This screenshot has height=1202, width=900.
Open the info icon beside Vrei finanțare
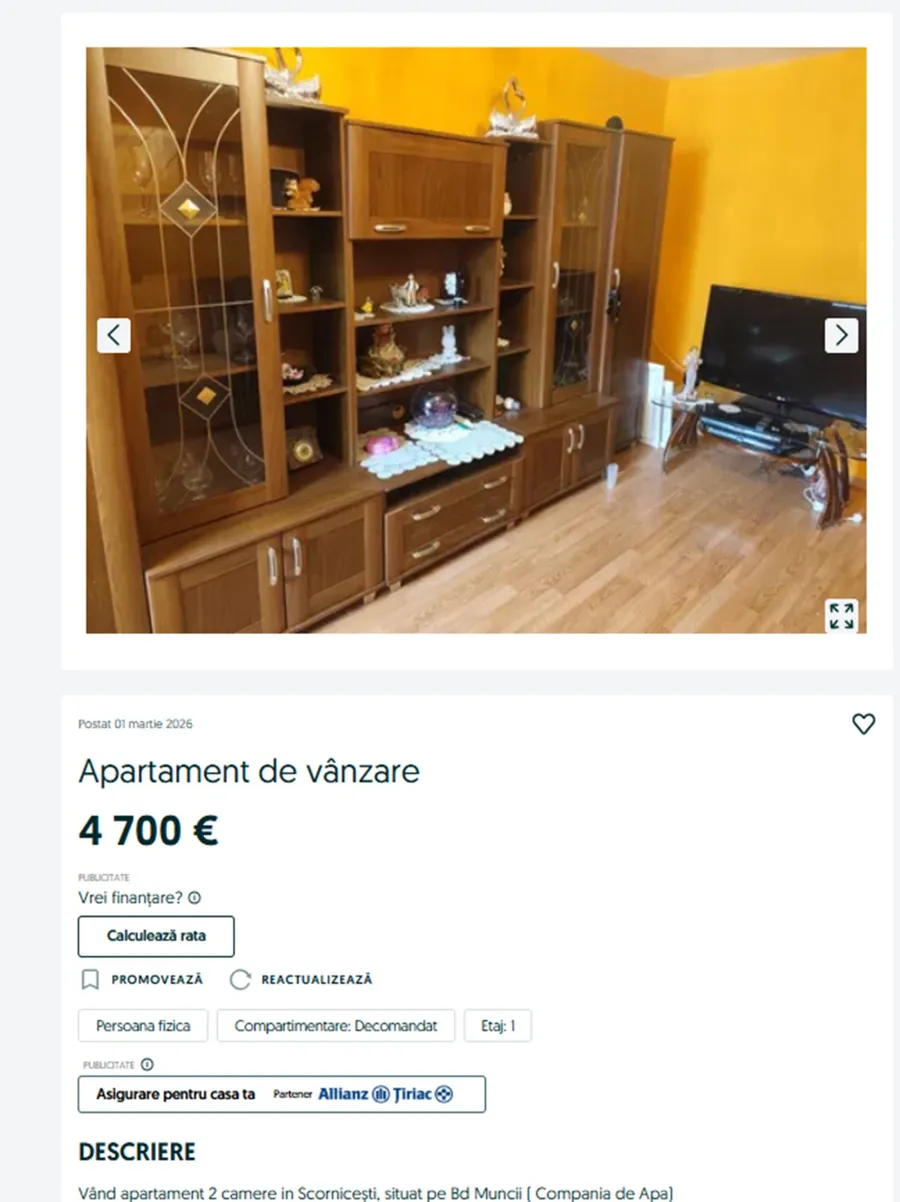(194, 898)
